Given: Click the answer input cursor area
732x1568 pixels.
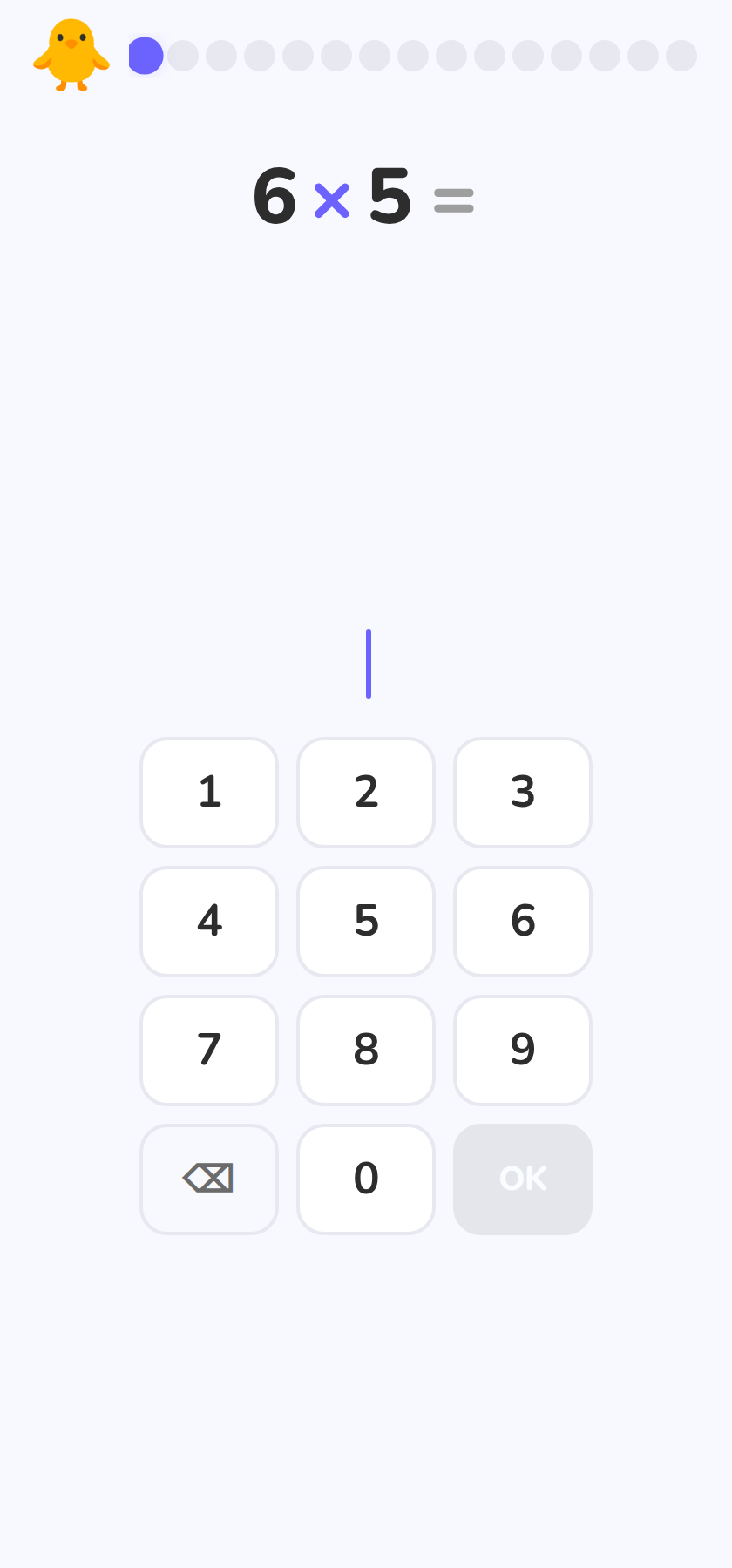Looking at the screenshot, I should pyautogui.click(x=369, y=662).
